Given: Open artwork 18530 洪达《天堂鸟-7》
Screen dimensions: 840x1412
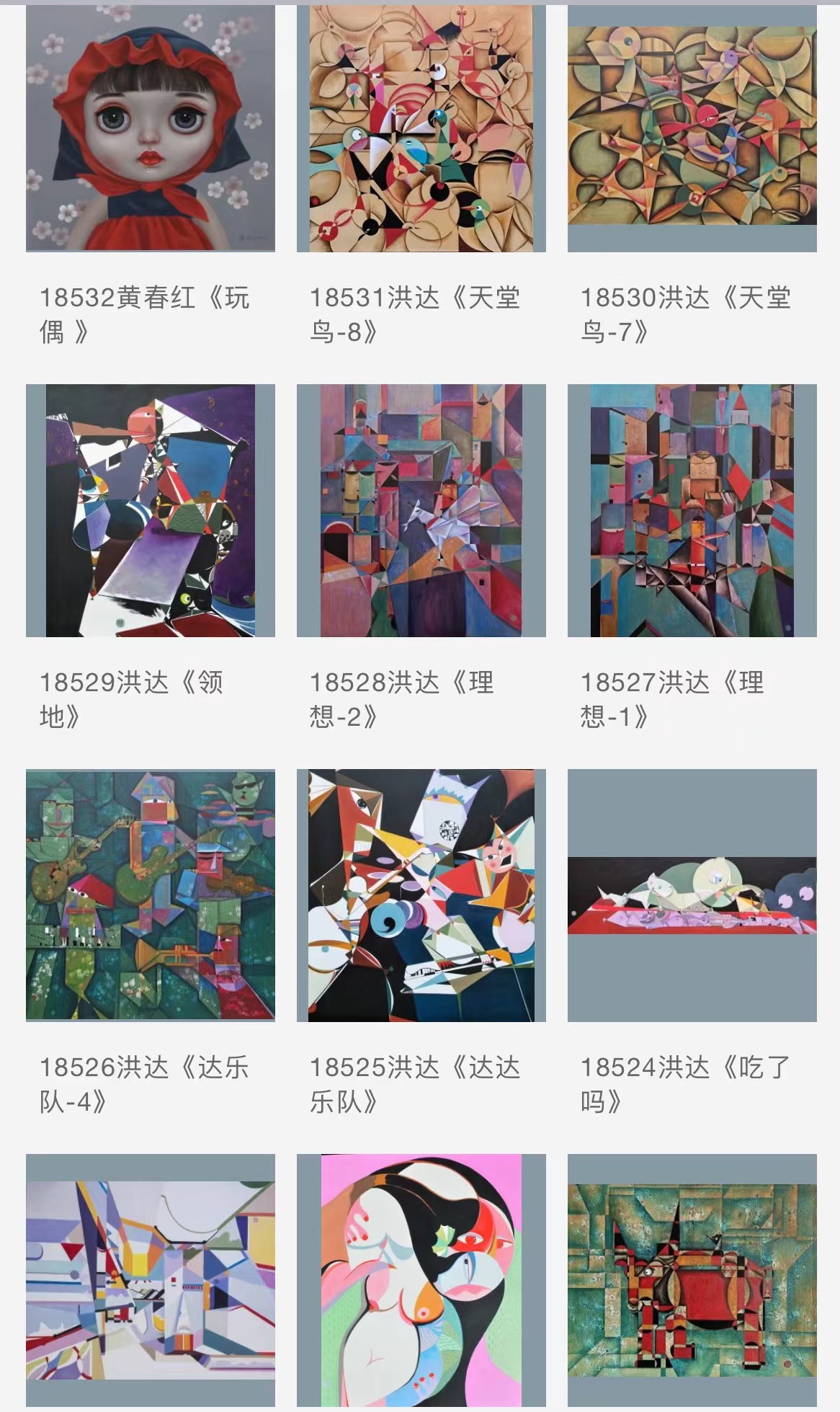Looking at the screenshot, I should (x=692, y=128).
